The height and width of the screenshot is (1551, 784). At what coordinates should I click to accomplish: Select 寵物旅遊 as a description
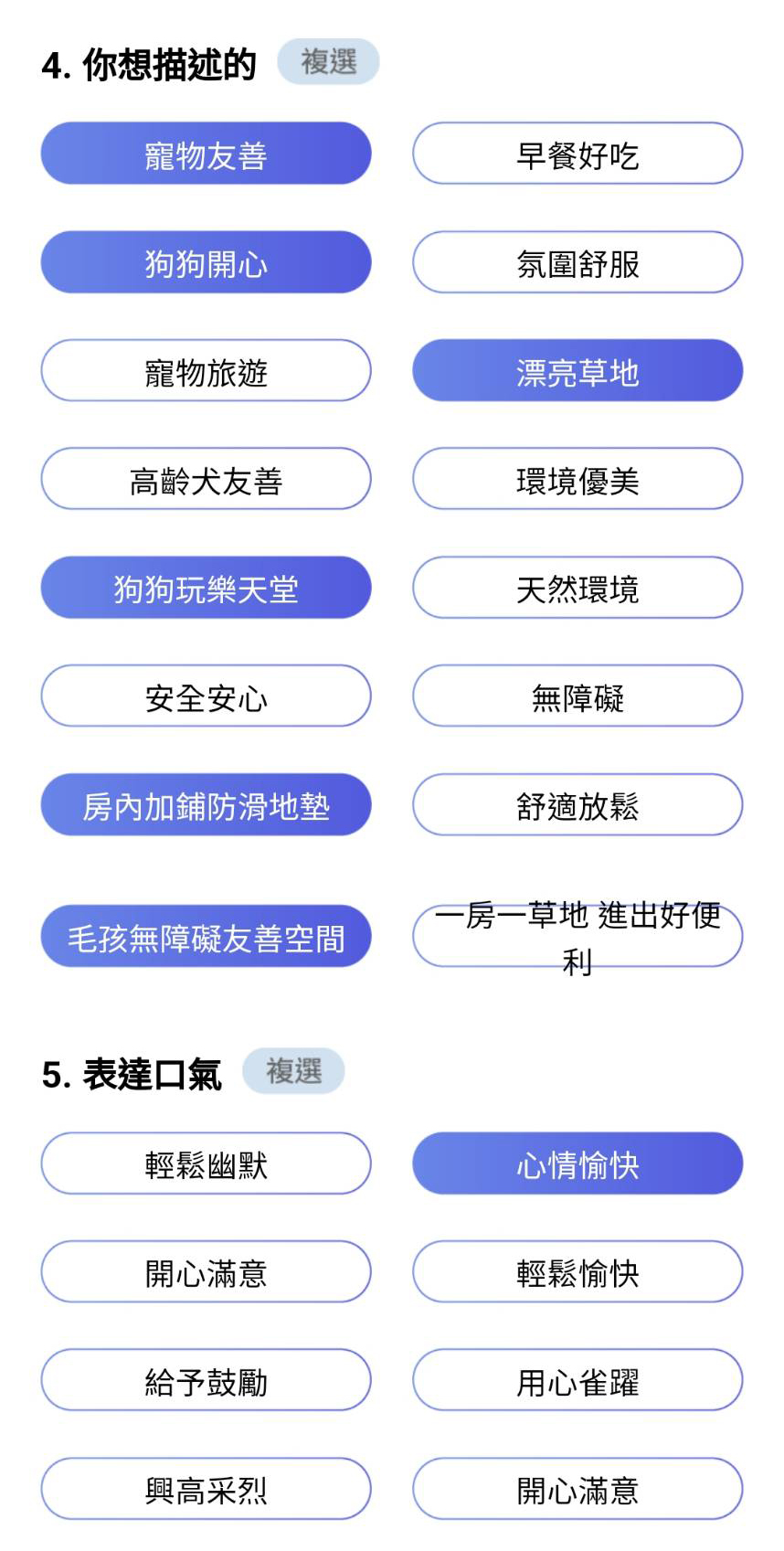pyautogui.click(x=206, y=371)
